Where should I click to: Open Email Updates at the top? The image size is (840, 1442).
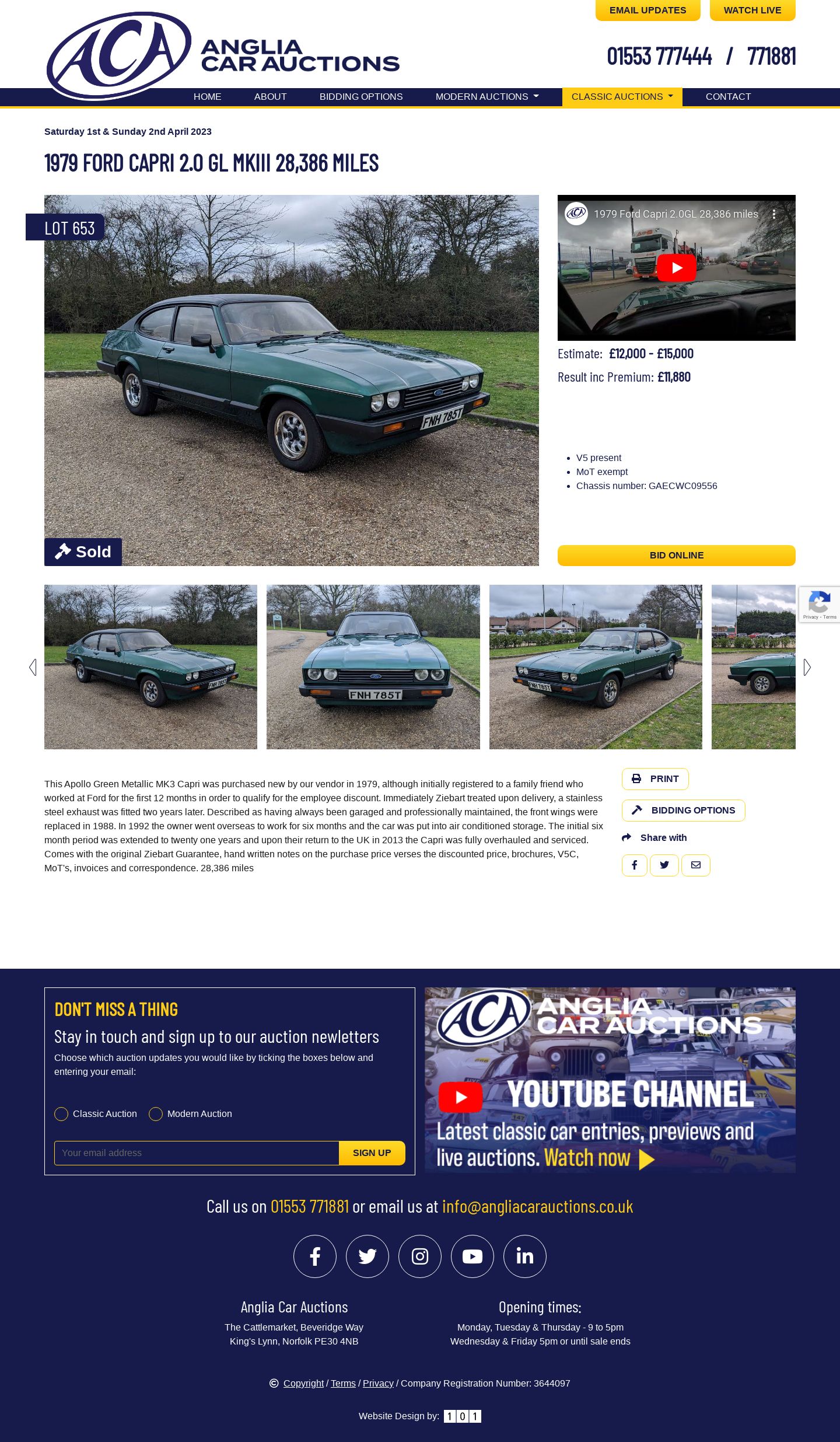647,10
